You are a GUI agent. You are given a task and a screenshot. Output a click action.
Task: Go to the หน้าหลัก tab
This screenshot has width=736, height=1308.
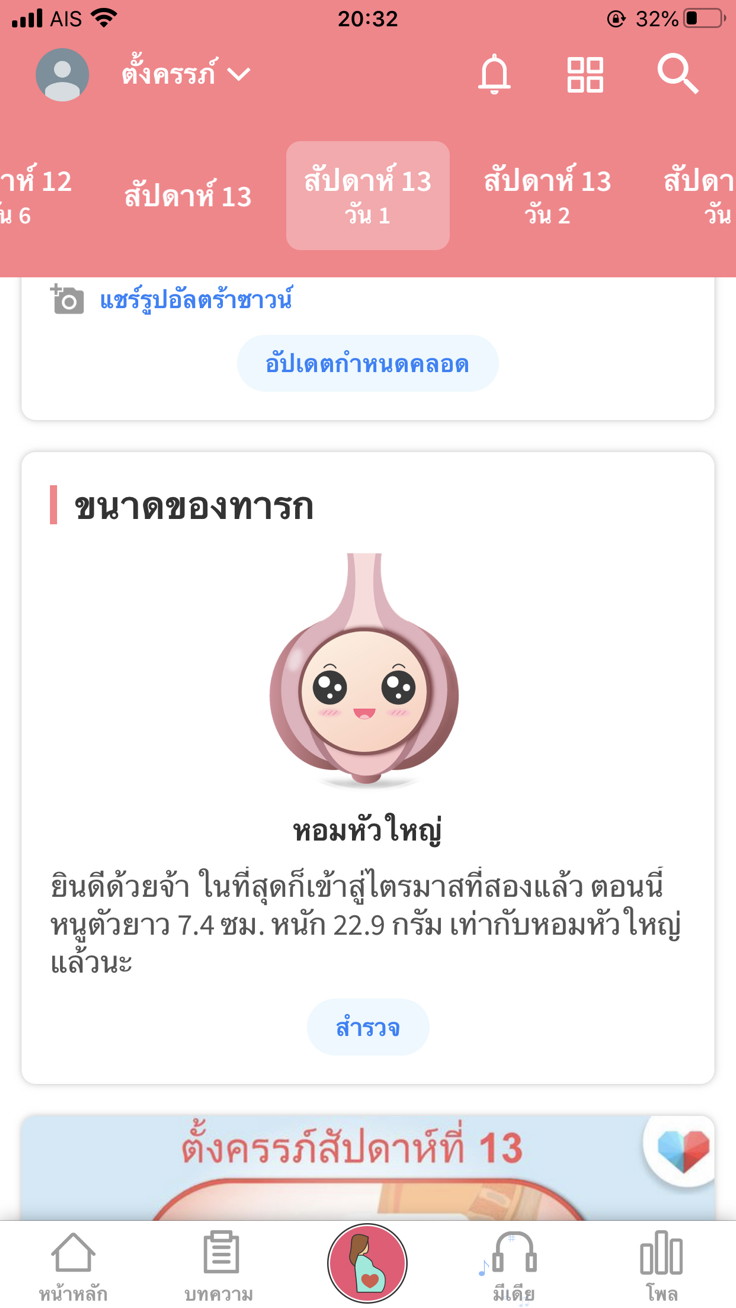click(73, 1266)
